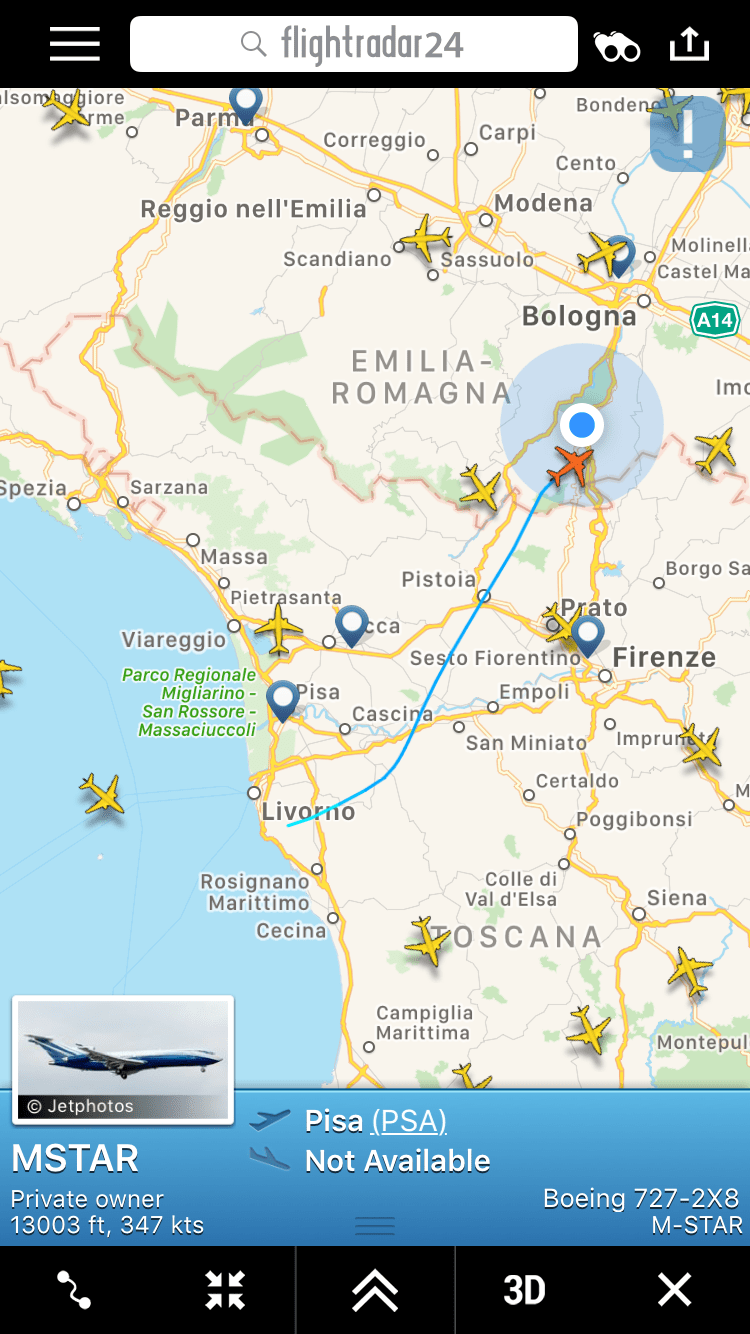The width and height of the screenshot is (750, 1334).
Task: Select the red MSTAR aircraft on map
Action: [x=572, y=464]
